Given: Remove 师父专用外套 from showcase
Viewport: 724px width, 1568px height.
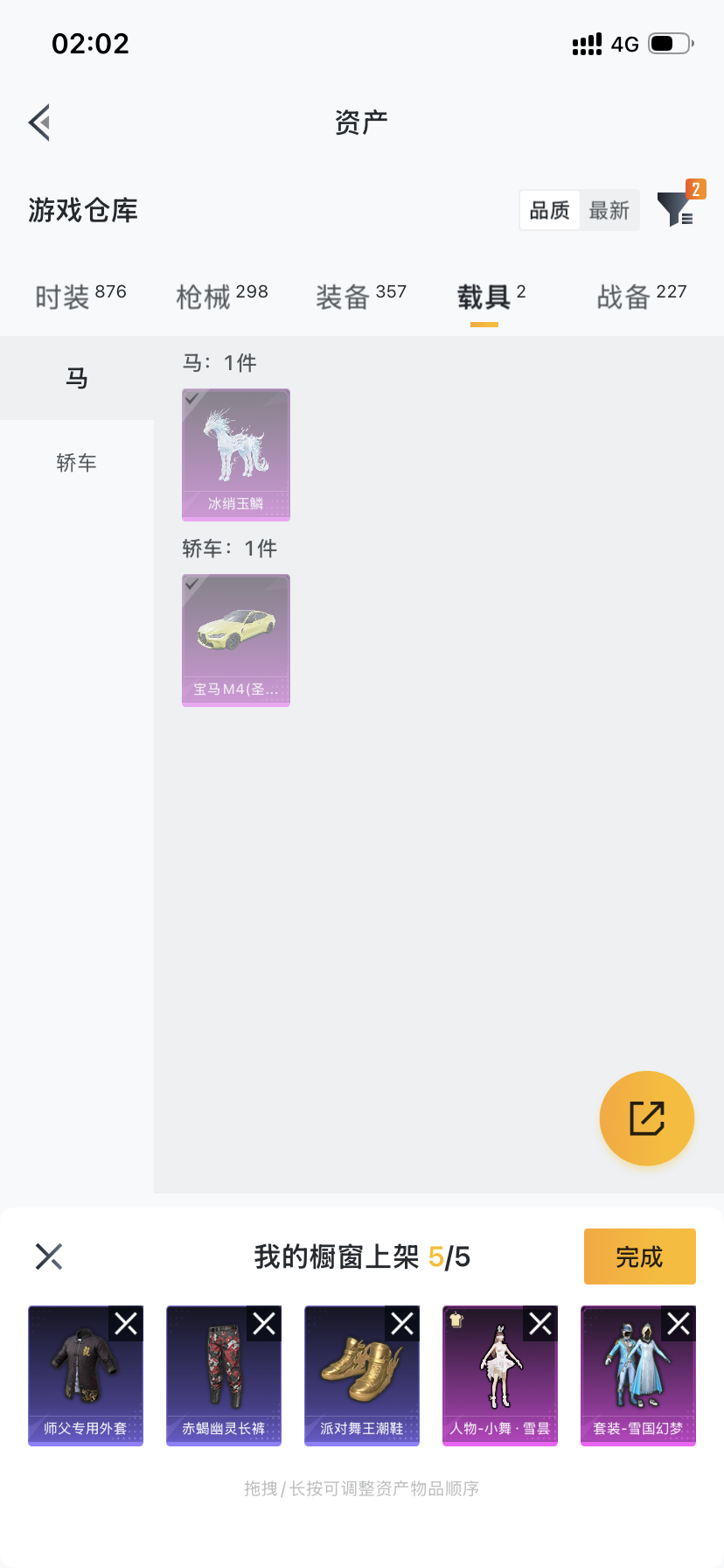Looking at the screenshot, I should [126, 1324].
